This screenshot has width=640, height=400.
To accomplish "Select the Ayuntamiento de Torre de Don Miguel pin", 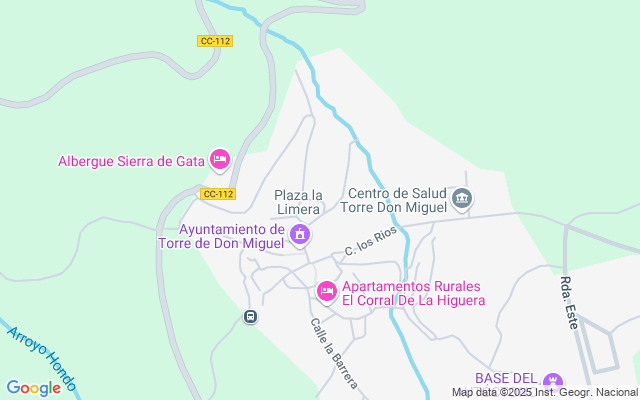I will pos(299,235).
